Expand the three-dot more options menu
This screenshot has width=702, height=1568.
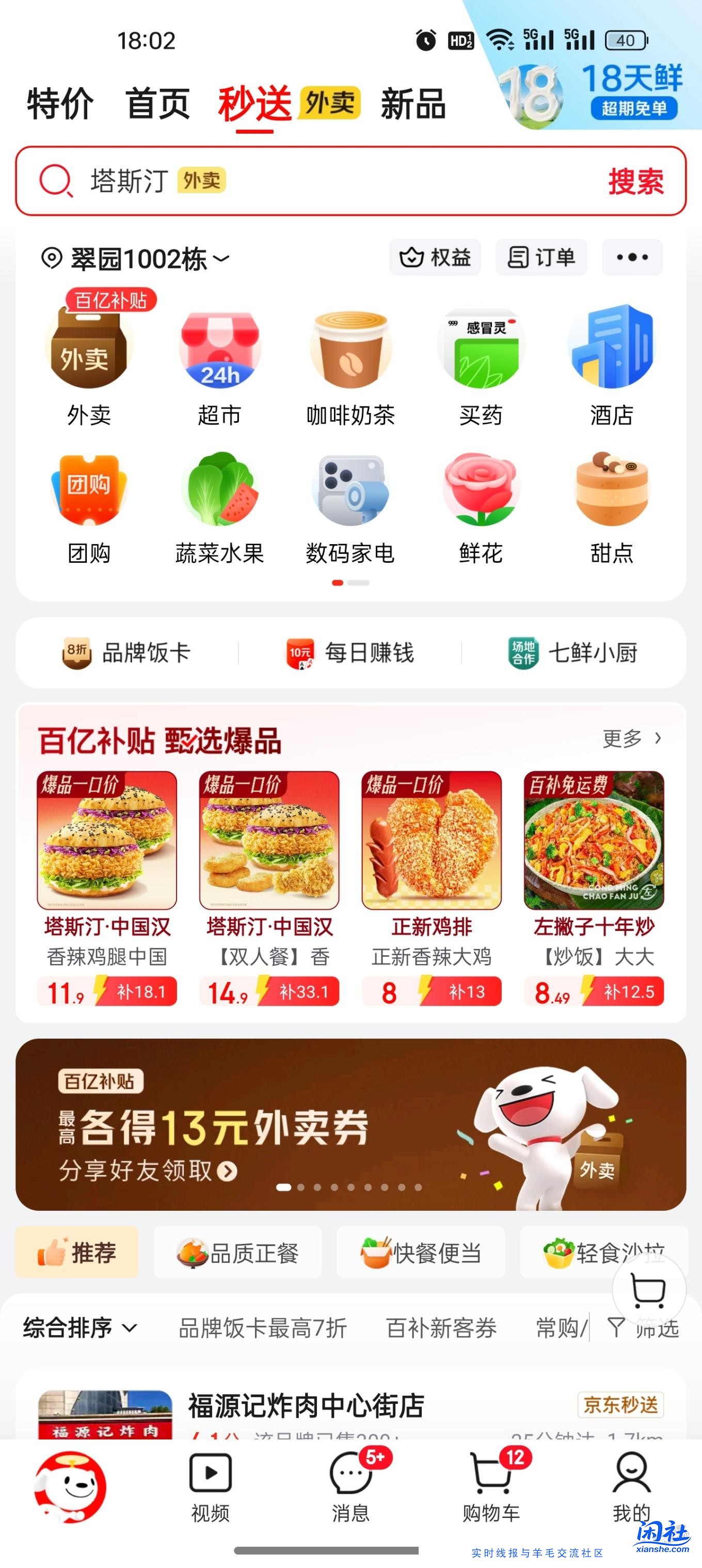pyautogui.click(x=631, y=257)
